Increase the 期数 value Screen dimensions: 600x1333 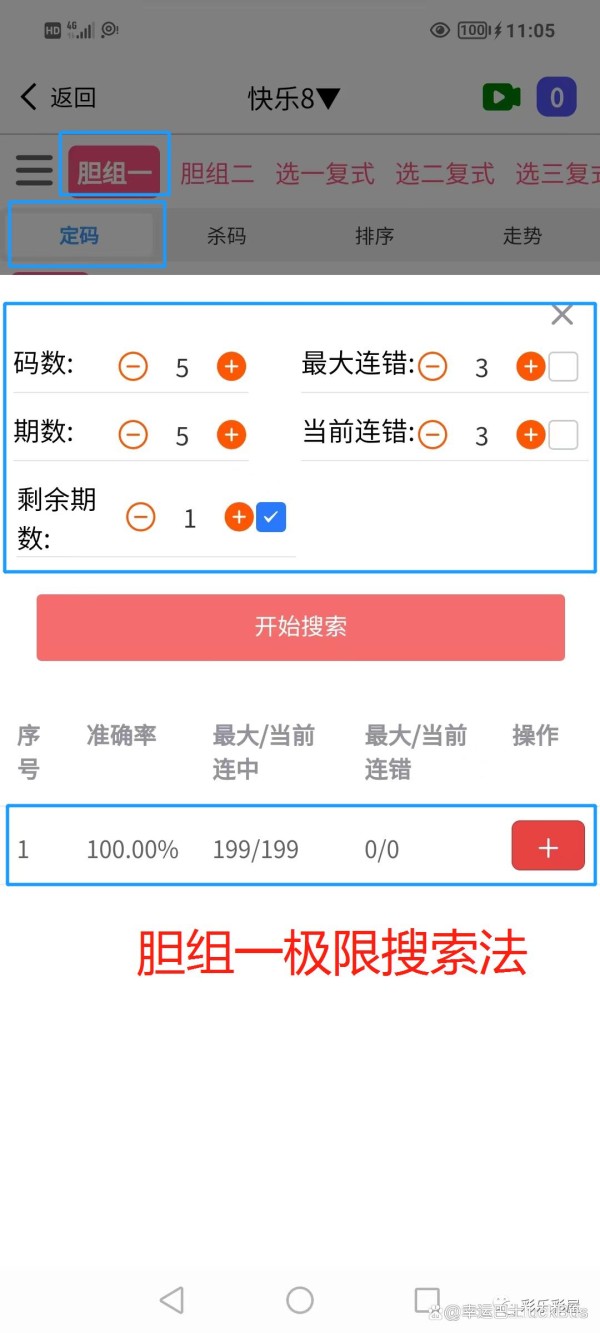[231, 435]
